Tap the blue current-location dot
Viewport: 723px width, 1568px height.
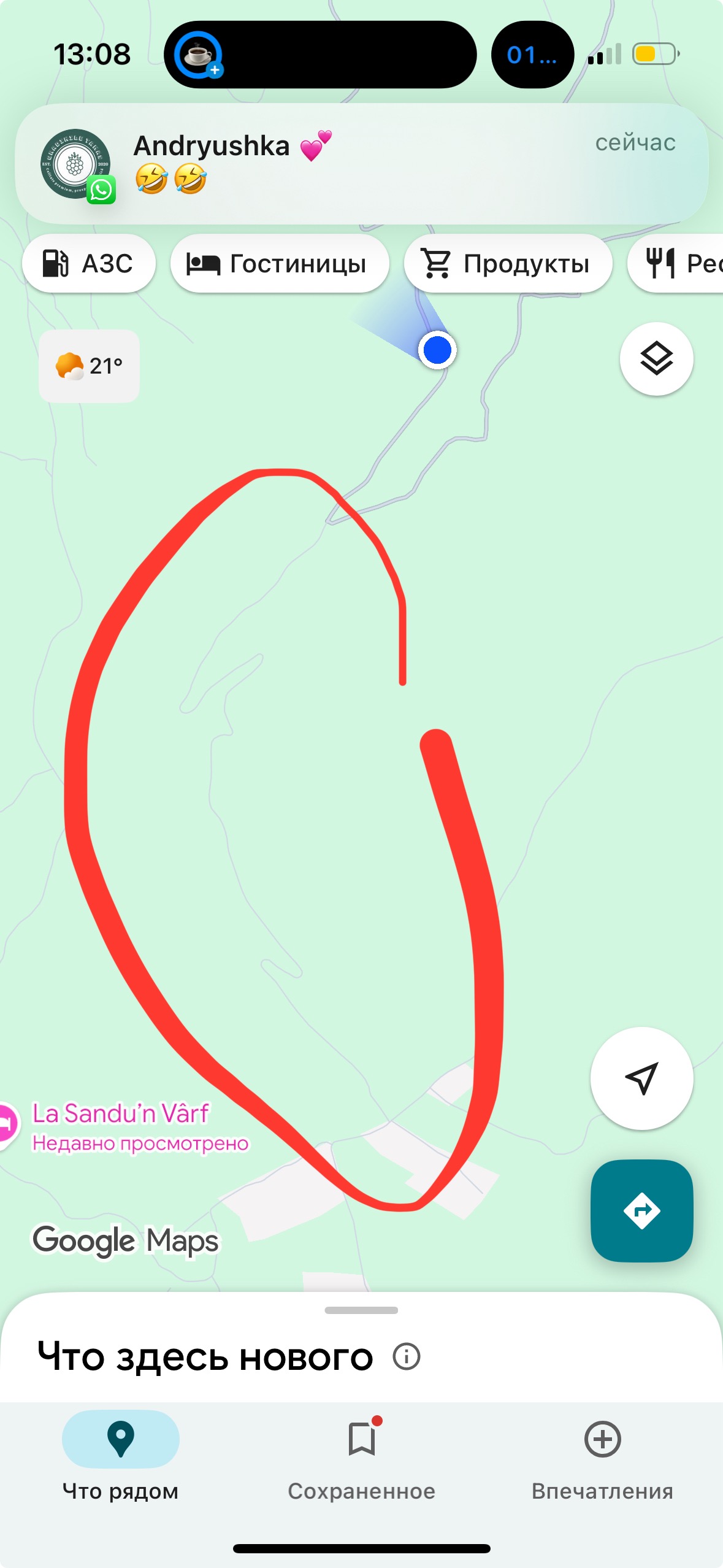[x=437, y=350]
